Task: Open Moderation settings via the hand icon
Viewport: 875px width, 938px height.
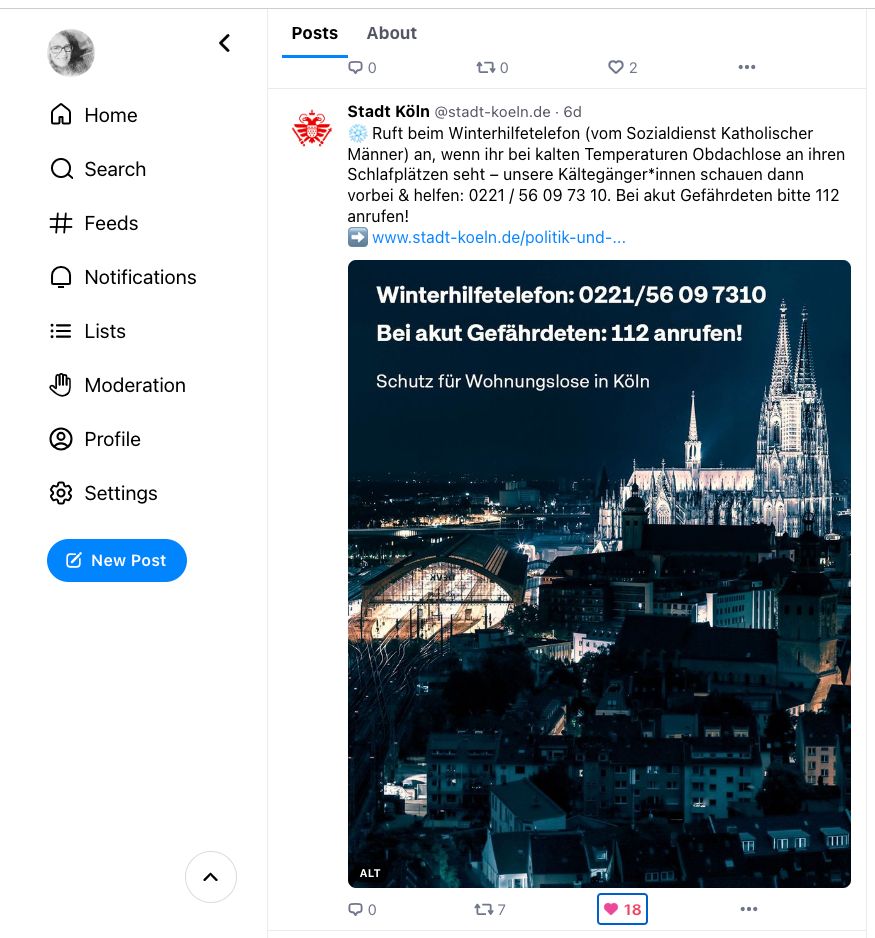Action: [61, 385]
